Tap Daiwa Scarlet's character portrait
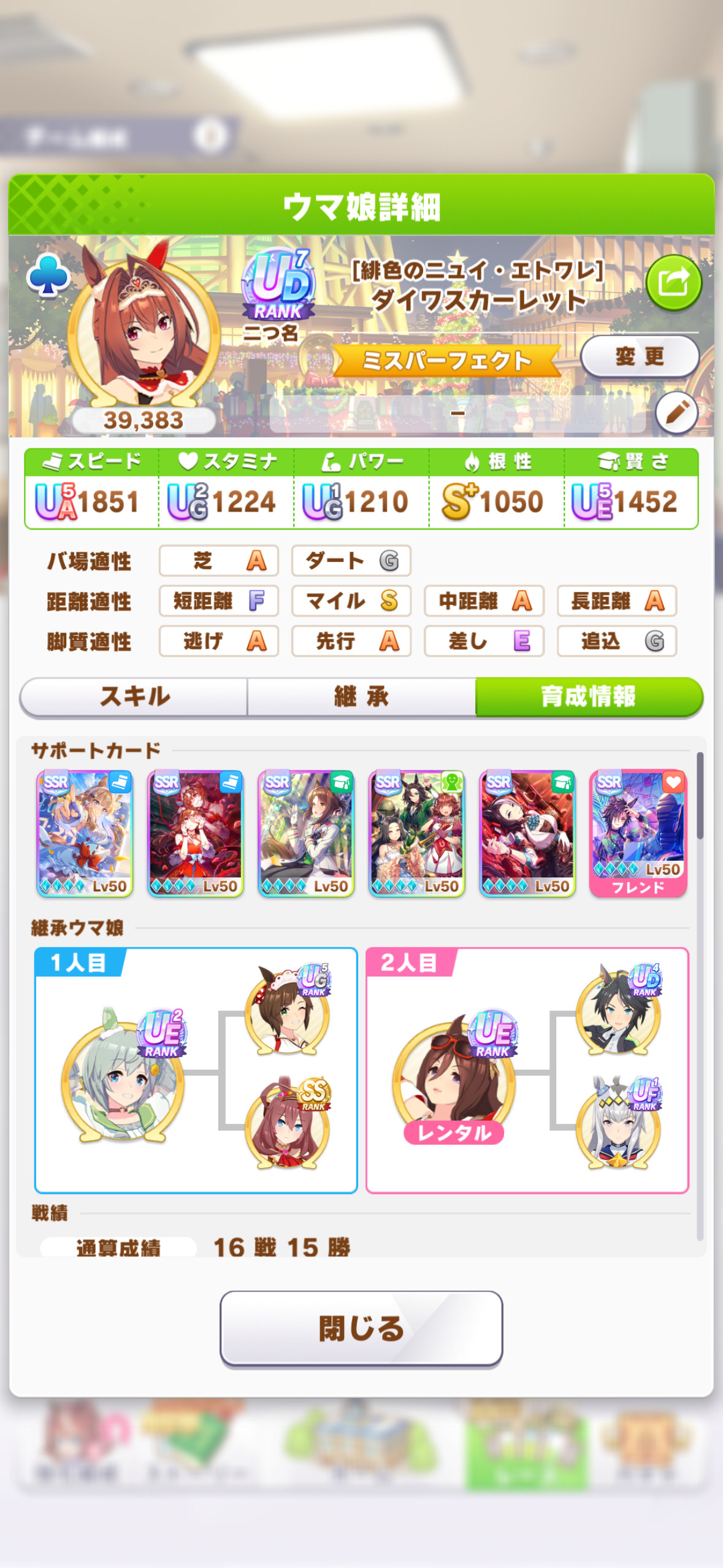The width and height of the screenshot is (723, 1568). 143,325
